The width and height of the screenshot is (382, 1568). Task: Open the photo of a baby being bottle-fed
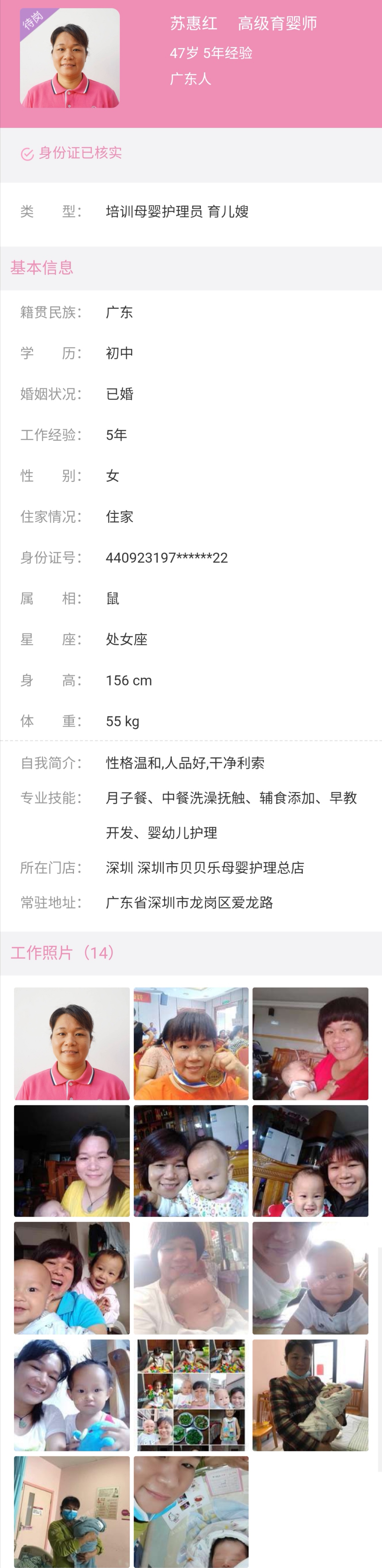(x=310, y=1043)
